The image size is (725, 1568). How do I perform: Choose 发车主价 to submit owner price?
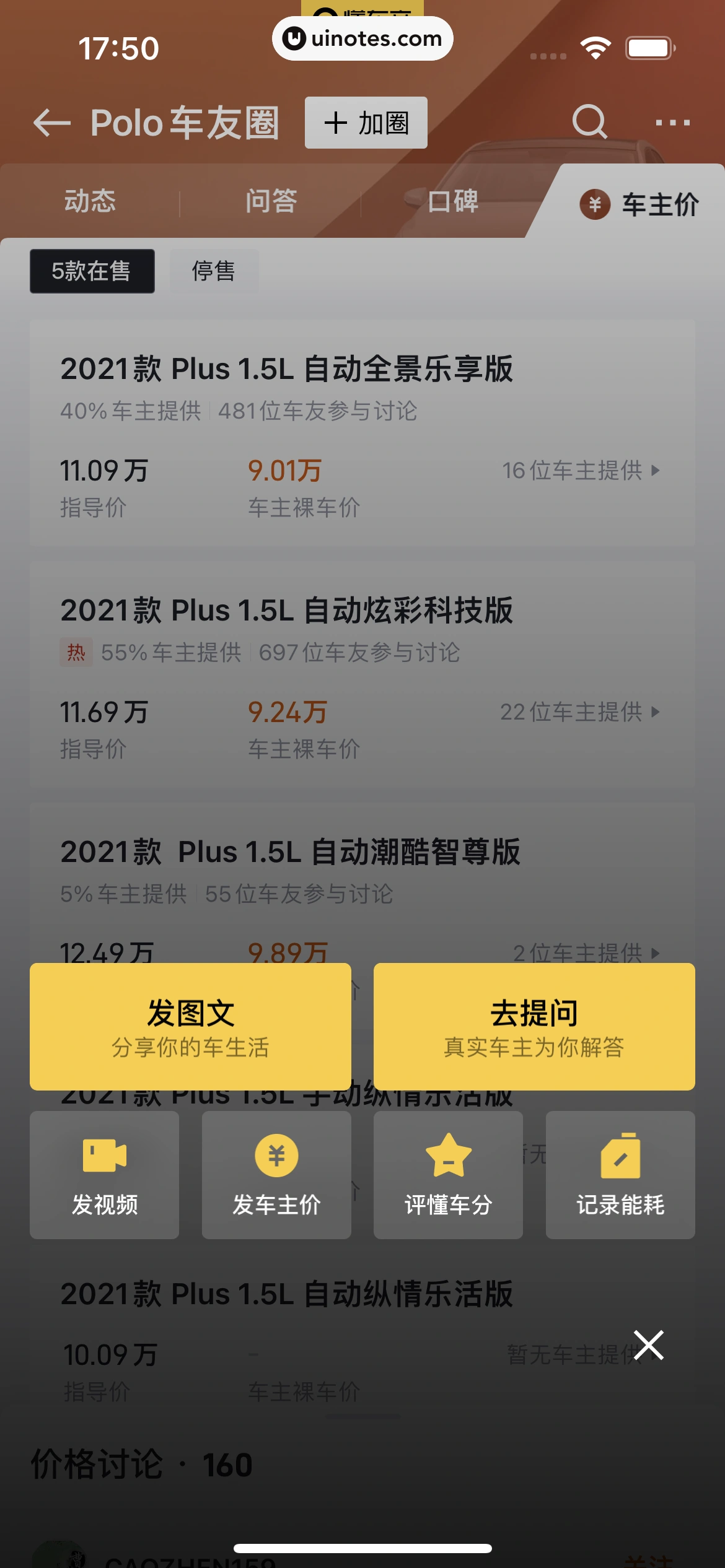[276, 1174]
